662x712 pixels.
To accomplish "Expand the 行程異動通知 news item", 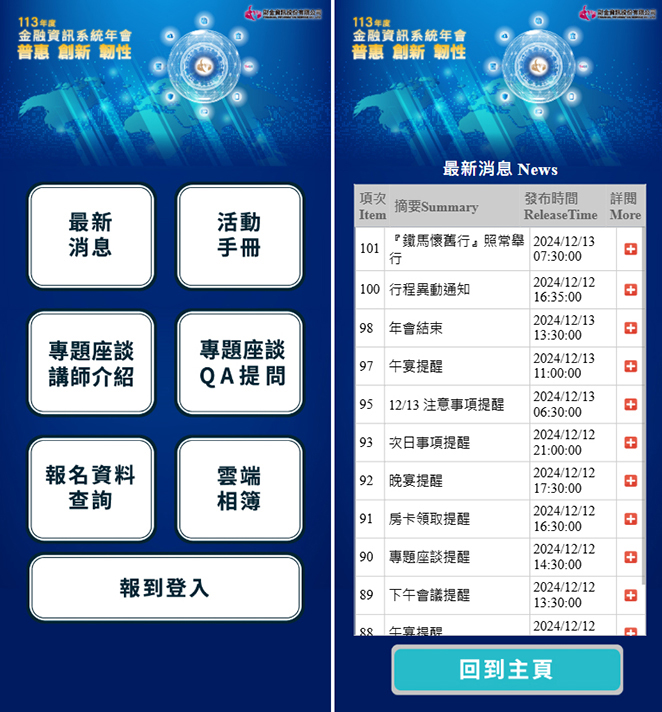I will 630,290.
